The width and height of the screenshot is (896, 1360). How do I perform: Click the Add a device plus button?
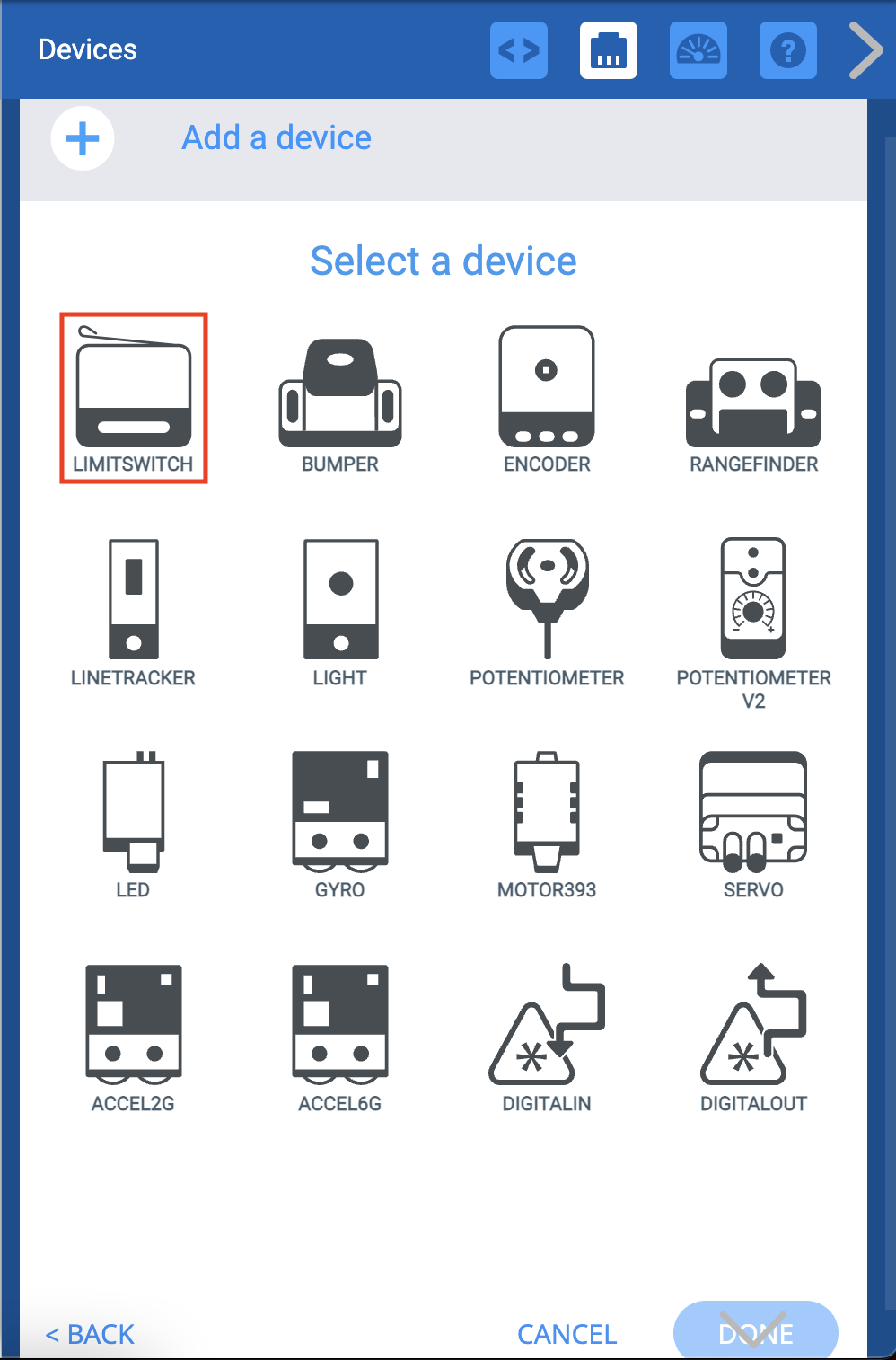coord(82,139)
